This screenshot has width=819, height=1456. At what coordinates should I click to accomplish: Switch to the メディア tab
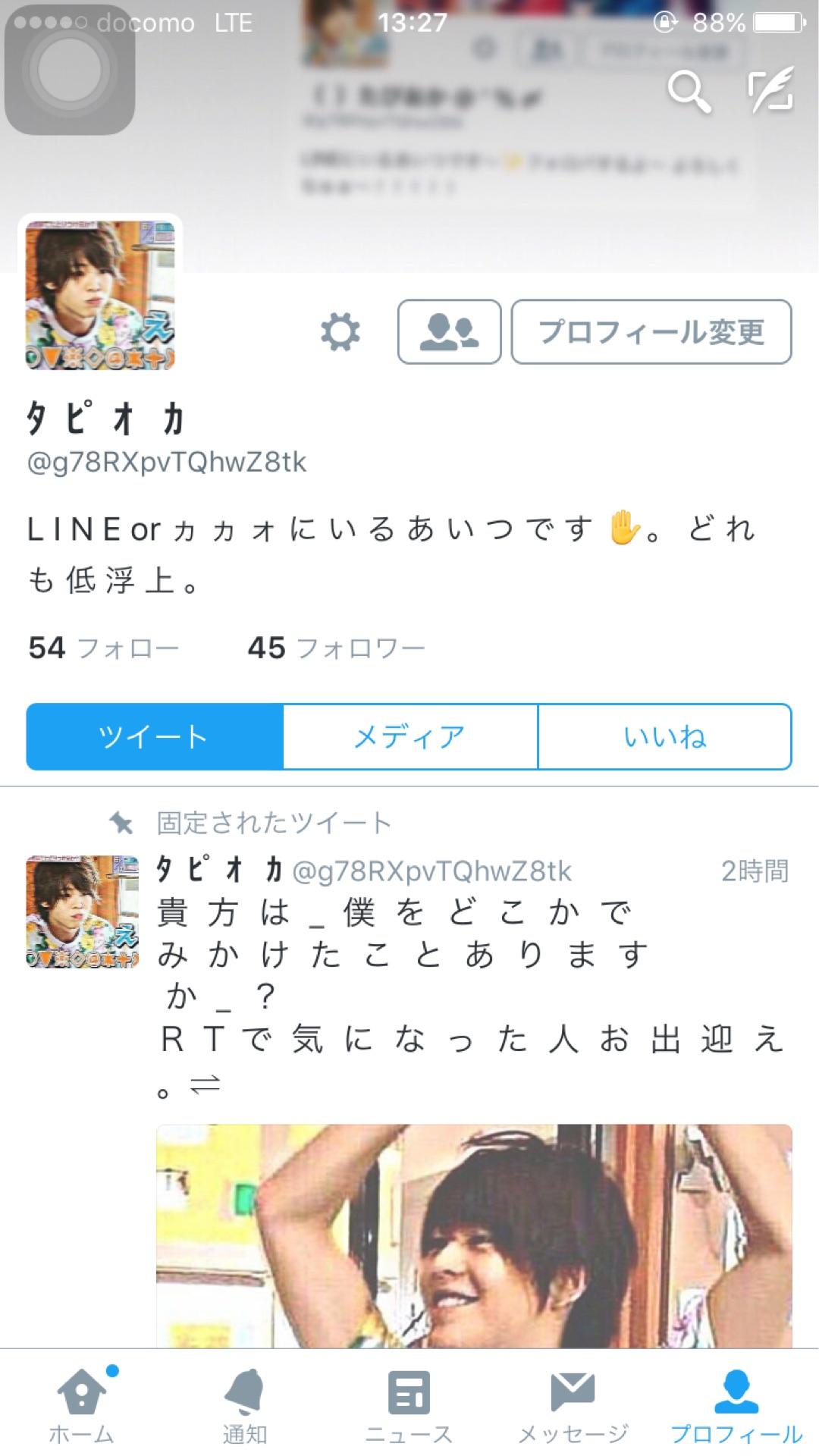tap(410, 736)
